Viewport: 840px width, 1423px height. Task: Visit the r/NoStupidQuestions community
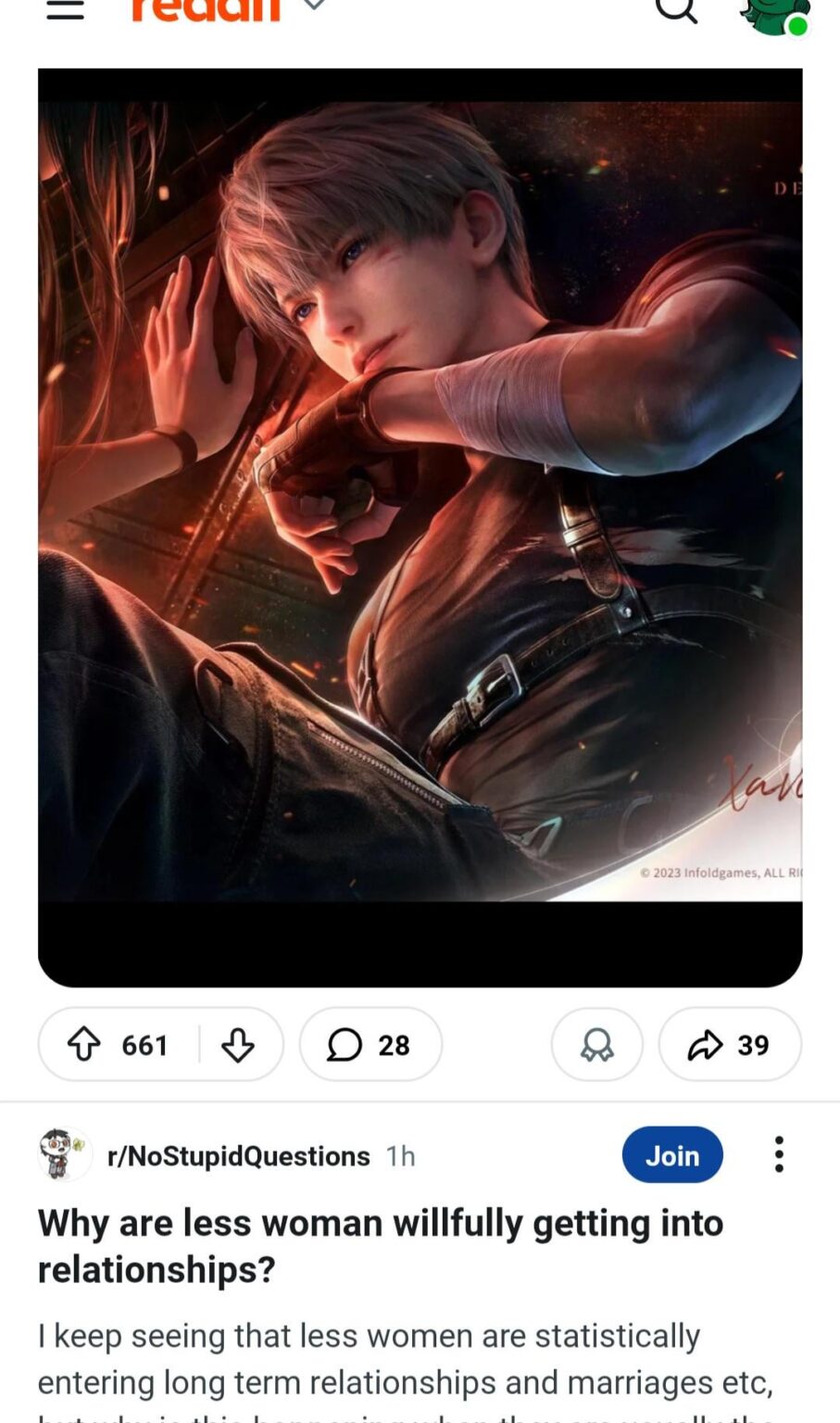[238, 1156]
